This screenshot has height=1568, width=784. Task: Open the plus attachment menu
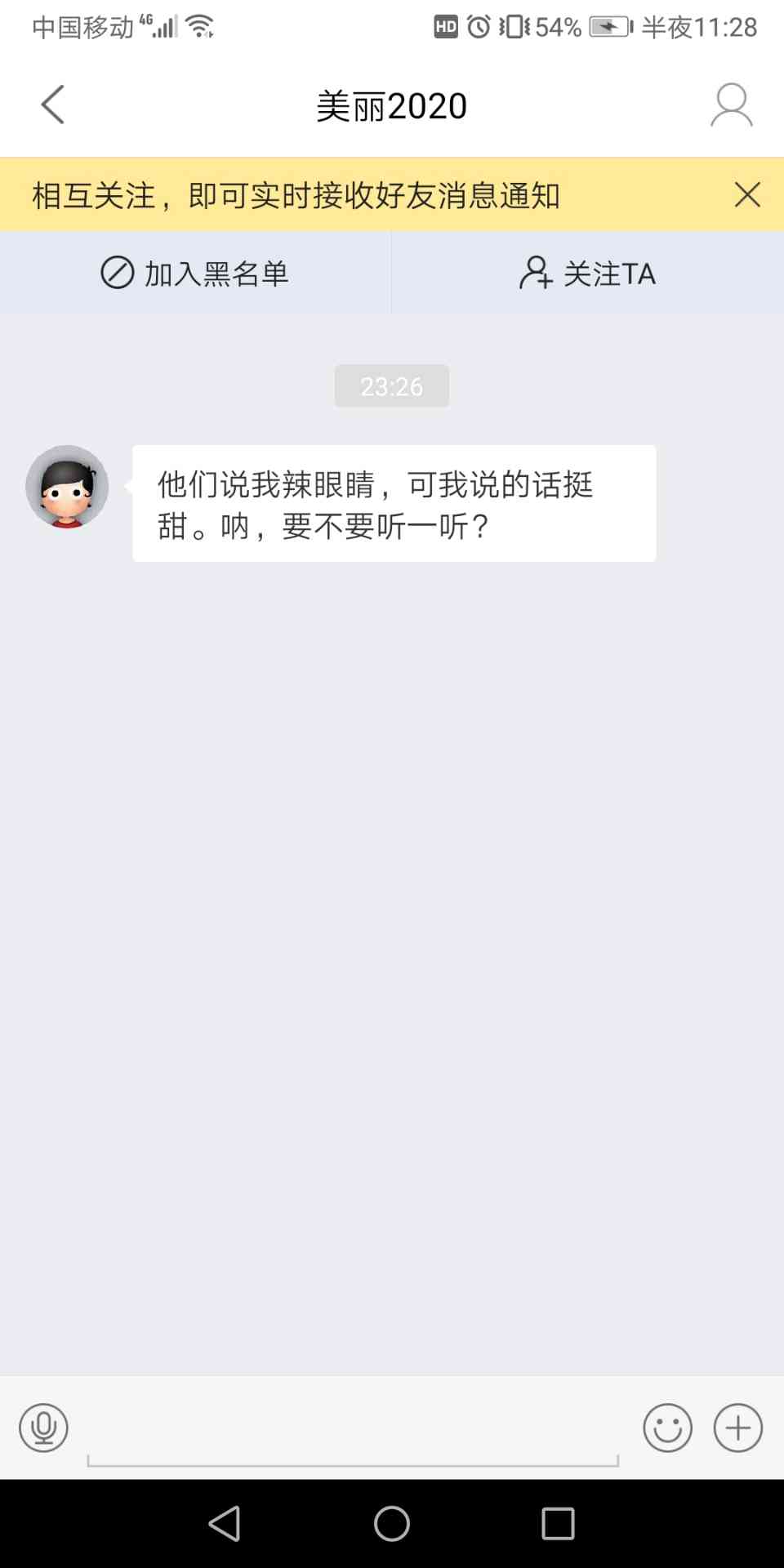point(737,1428)
